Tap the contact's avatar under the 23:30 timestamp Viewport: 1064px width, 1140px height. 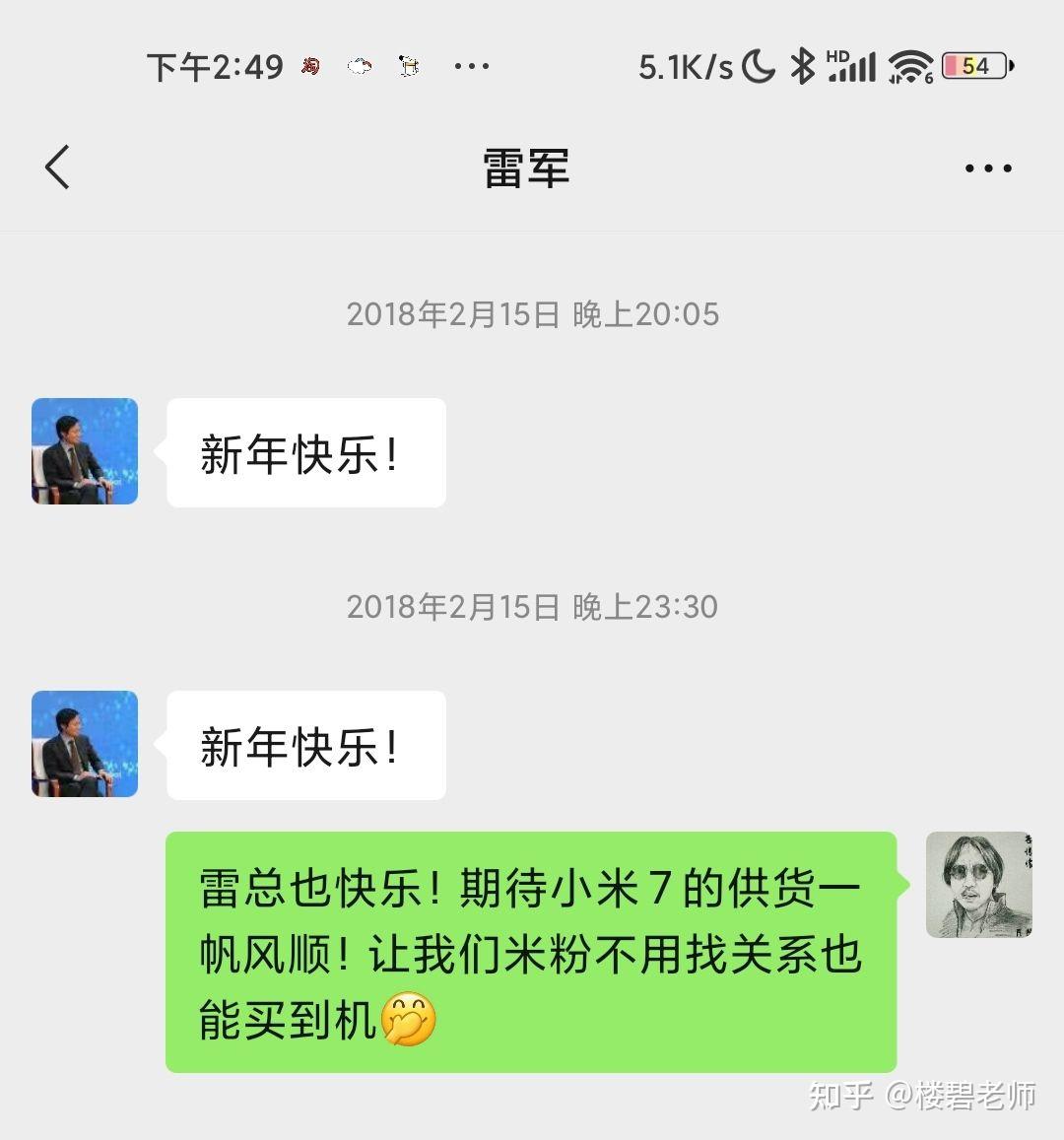[x=85, y=744]
